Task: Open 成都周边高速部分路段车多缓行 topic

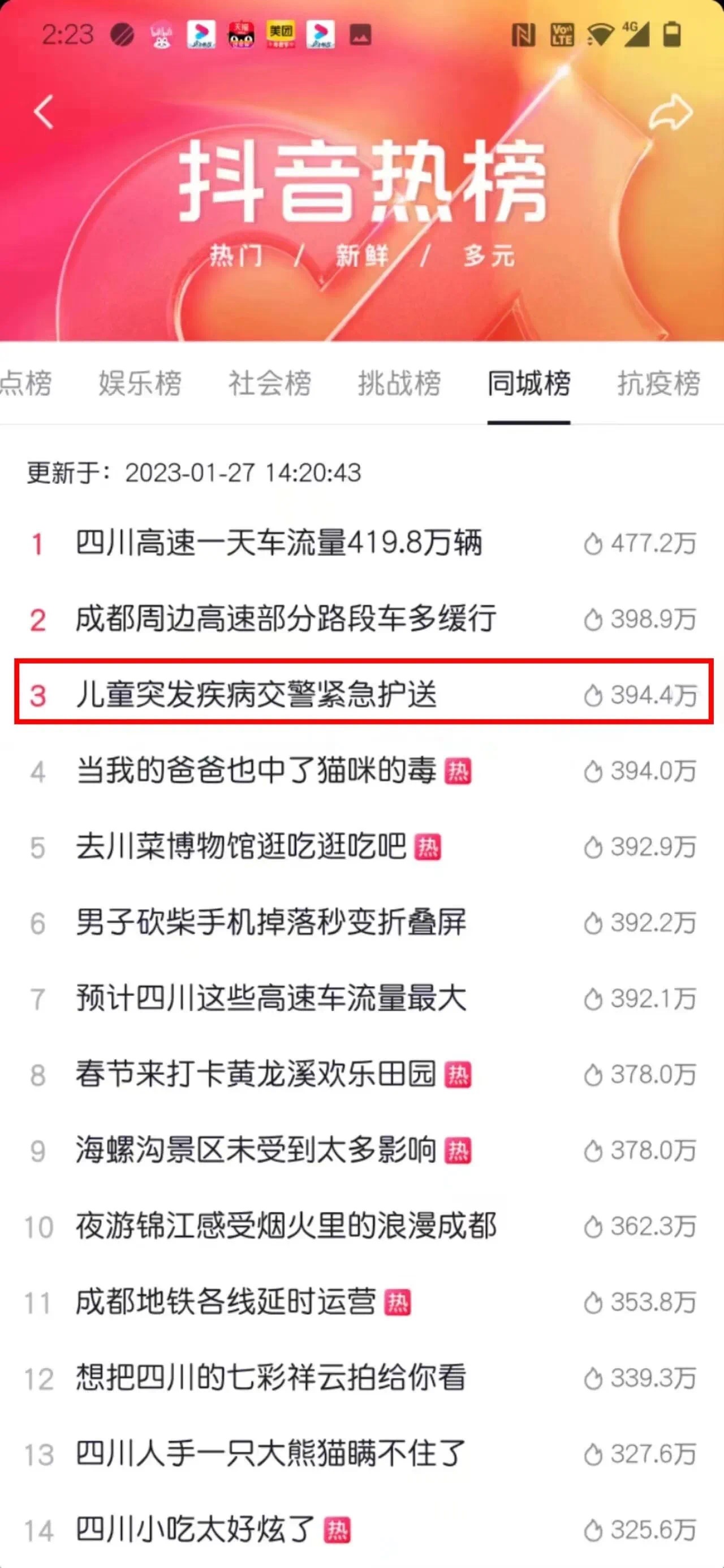Action: pyautogui.click(x=286, y=619)
